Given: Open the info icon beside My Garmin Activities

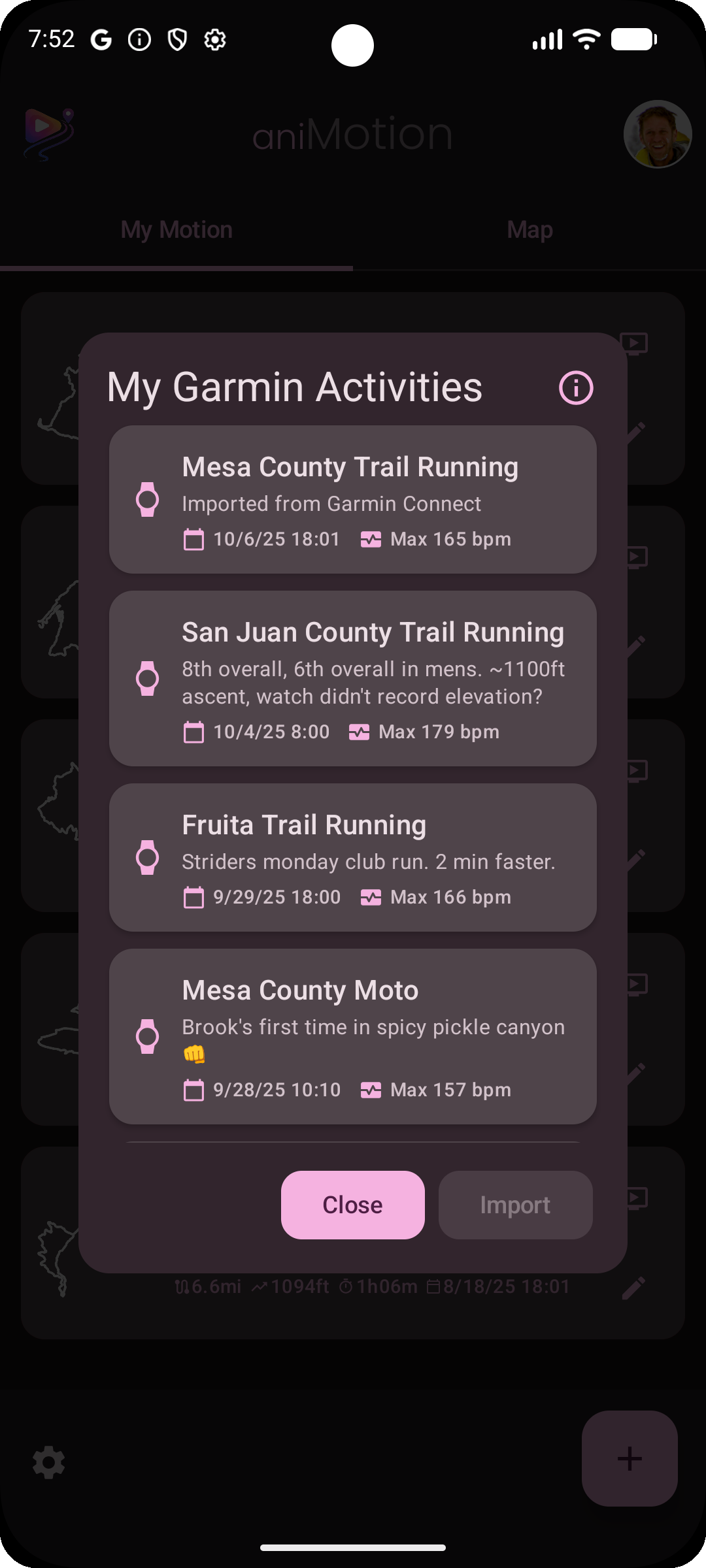Looking at the screenshot, I should 576,388.
